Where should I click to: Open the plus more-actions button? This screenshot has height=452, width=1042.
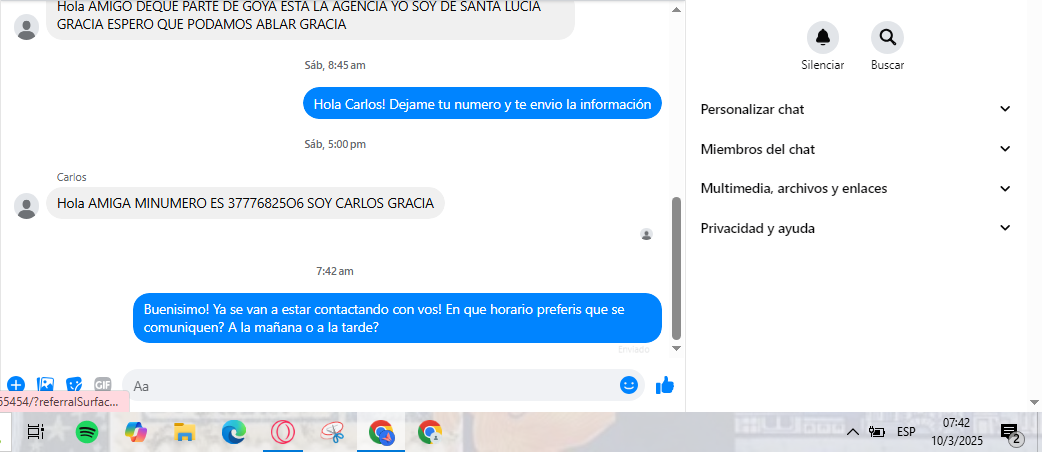16,385
